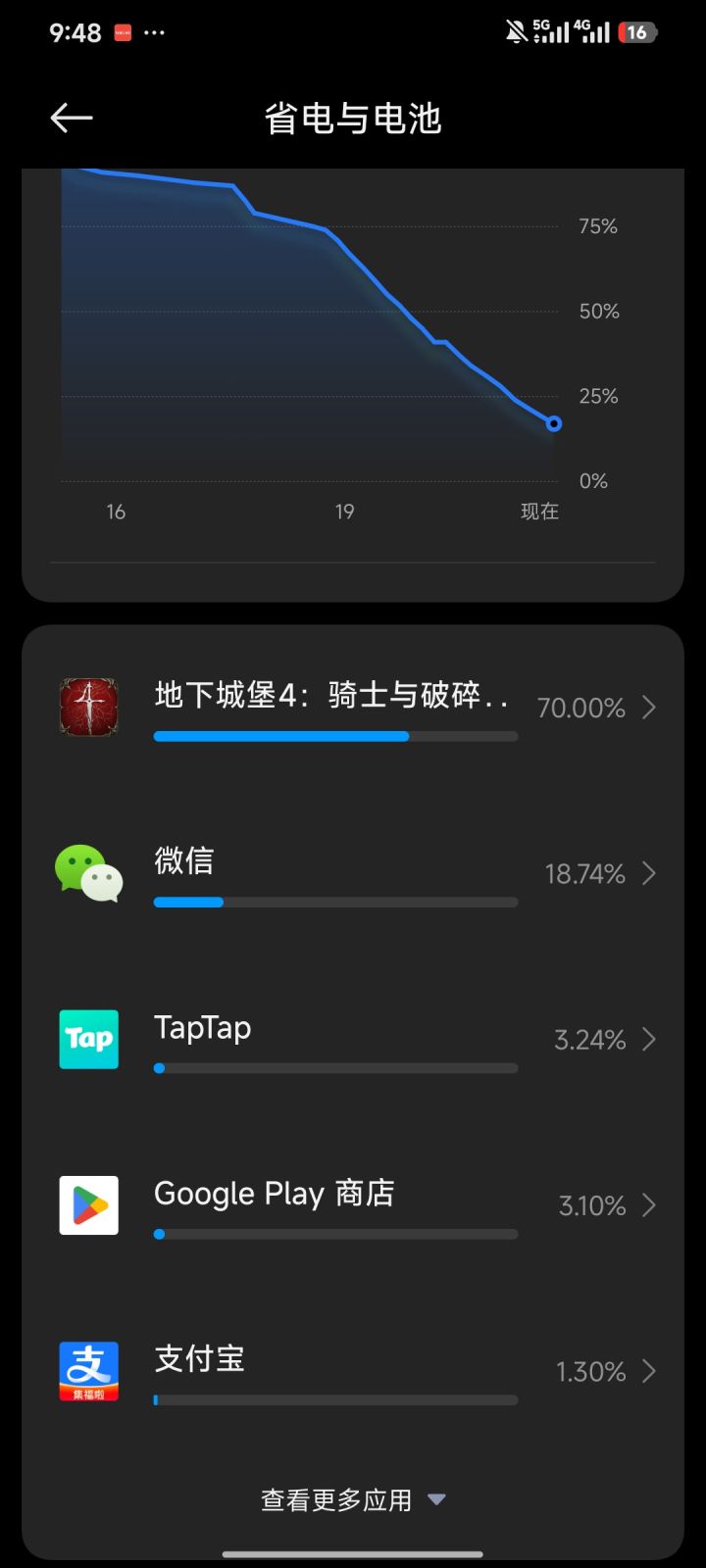This screenshot has width=706, height=1568.
Task: Expand details for 地下城堡4 entry
Action: [x=648, y=707]
